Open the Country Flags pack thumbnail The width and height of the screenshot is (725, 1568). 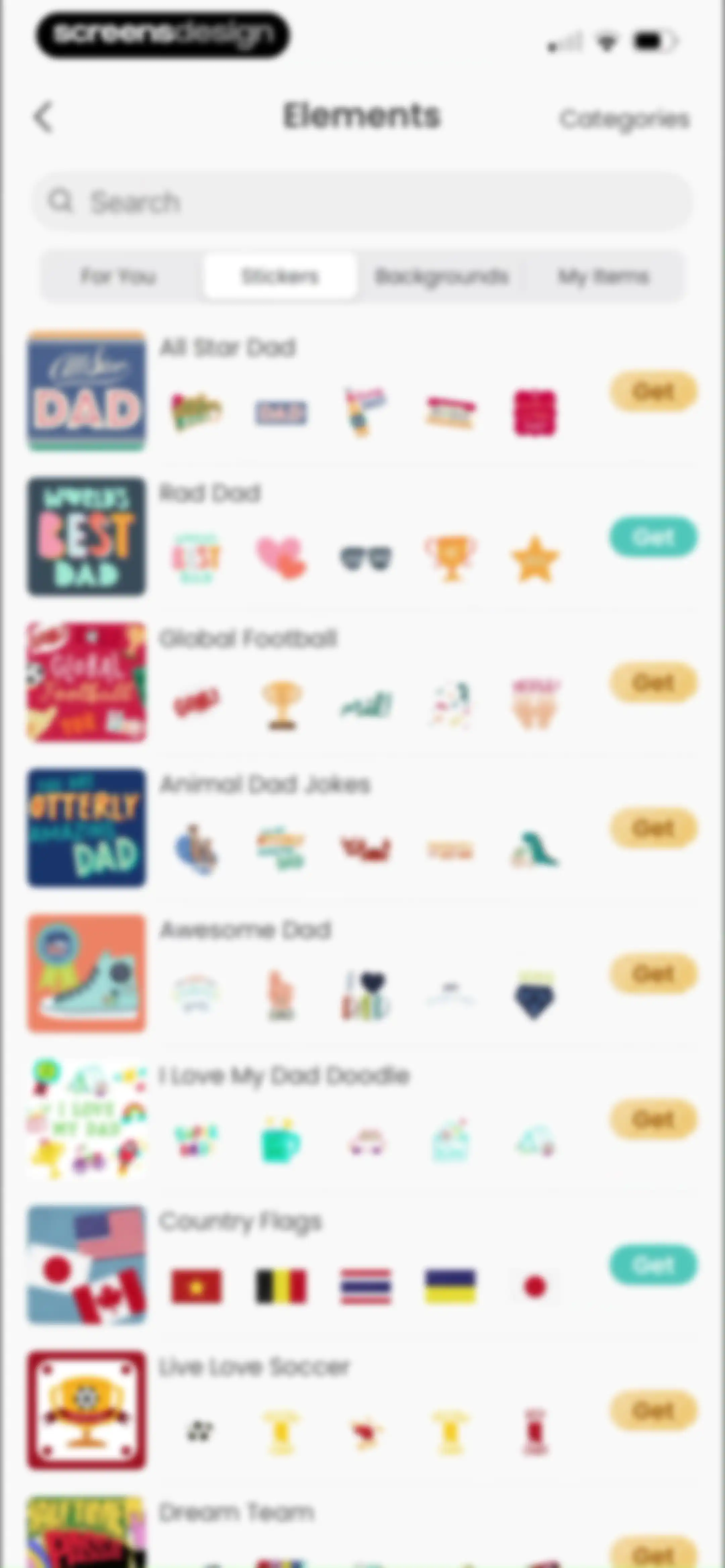(x=87, y=1264)
